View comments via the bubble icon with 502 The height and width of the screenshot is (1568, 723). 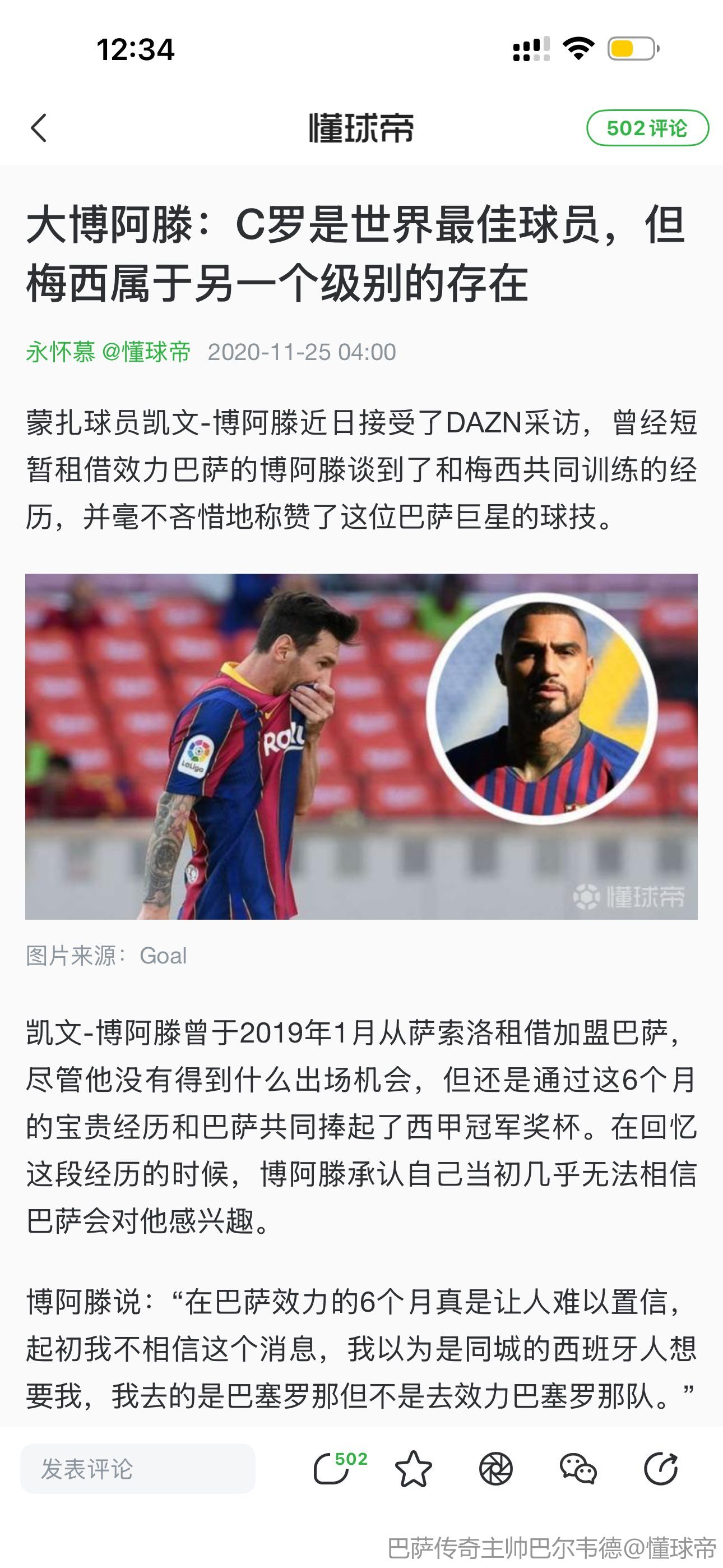point(333,1469)
